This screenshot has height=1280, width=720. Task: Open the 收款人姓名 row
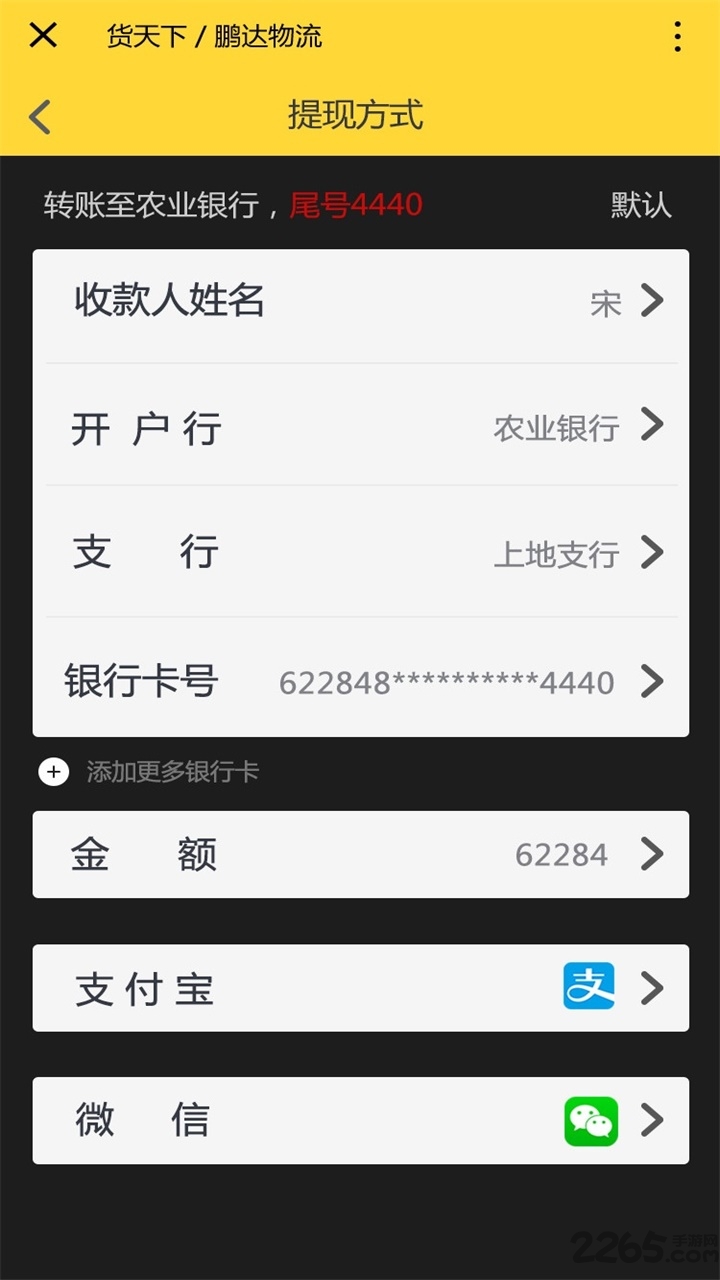tap(360, 301)
